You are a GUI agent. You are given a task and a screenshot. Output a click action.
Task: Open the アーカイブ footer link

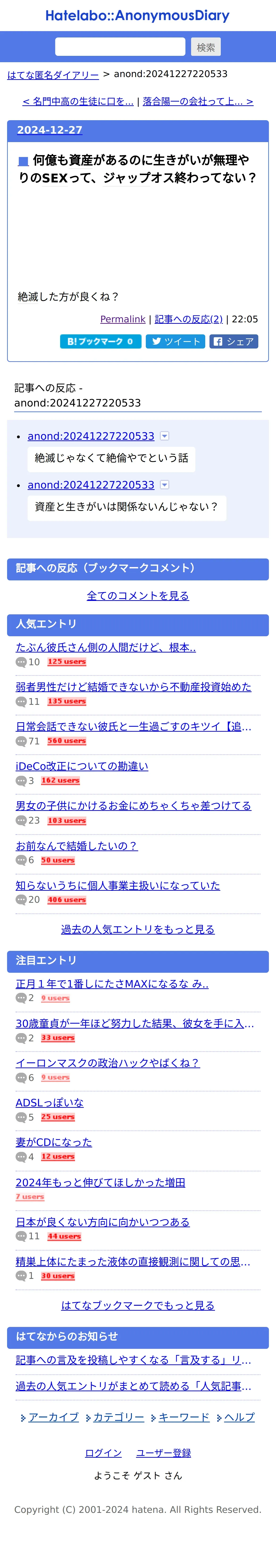[x=54, y=1417]
